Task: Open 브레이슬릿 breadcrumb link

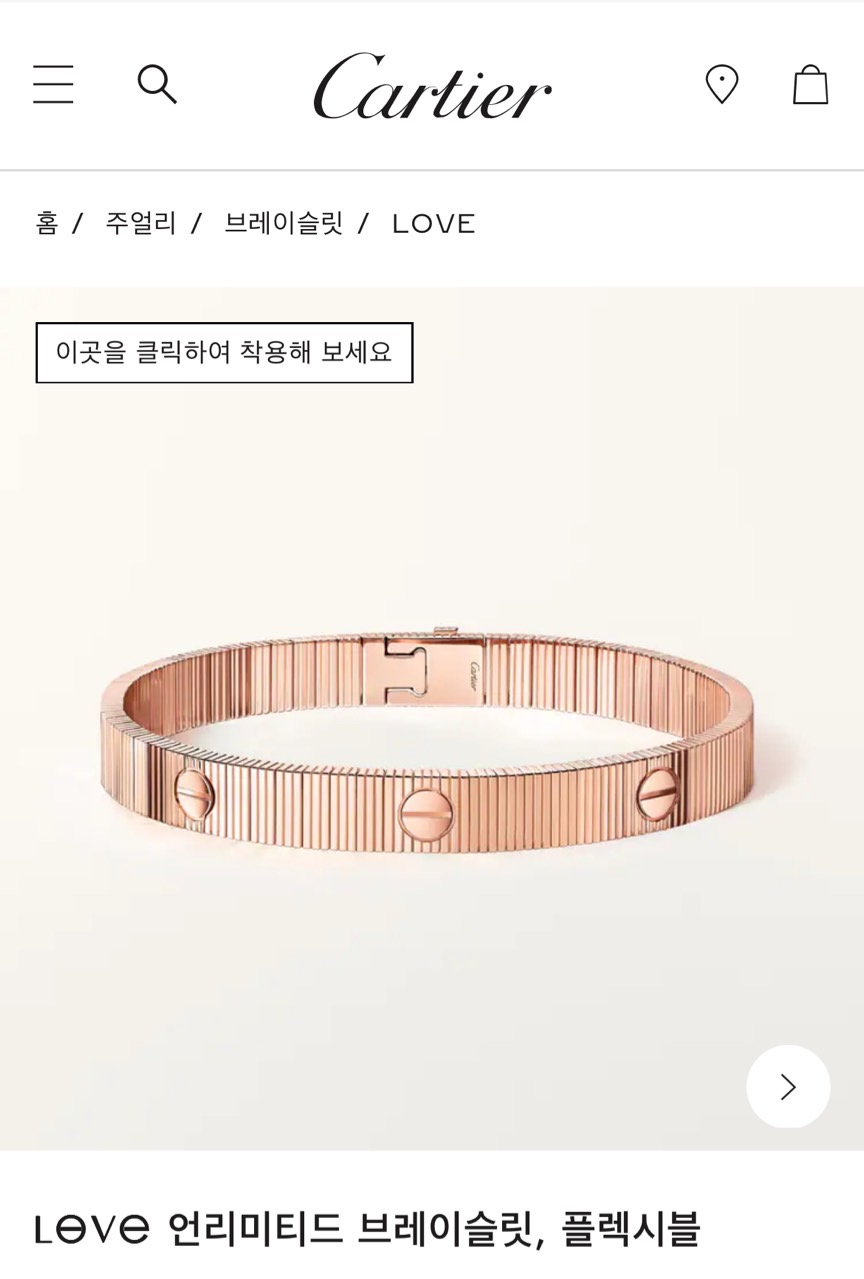Action: point(284,223)
